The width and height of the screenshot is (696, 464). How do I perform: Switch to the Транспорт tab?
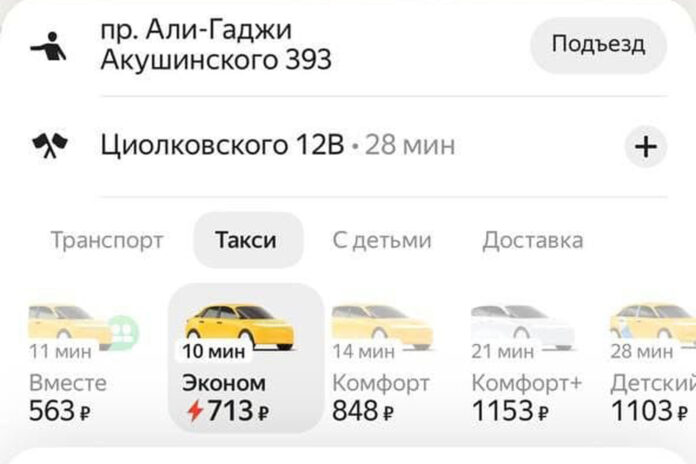107,241
